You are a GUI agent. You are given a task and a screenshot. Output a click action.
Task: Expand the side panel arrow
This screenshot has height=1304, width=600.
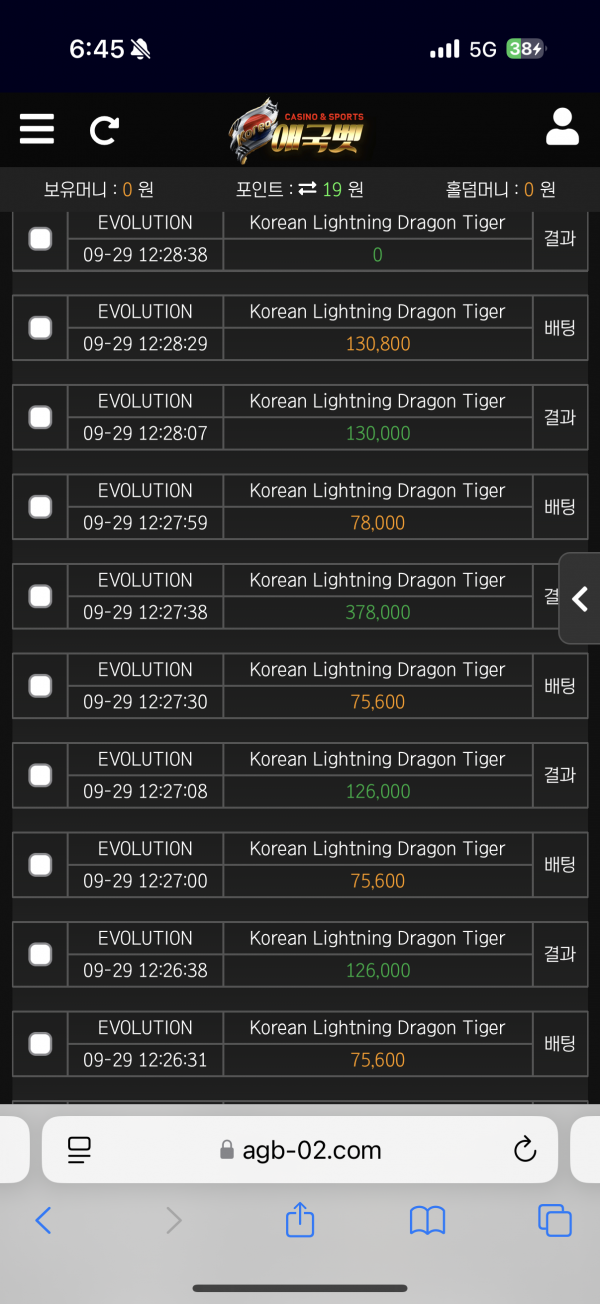click(580, 599)
